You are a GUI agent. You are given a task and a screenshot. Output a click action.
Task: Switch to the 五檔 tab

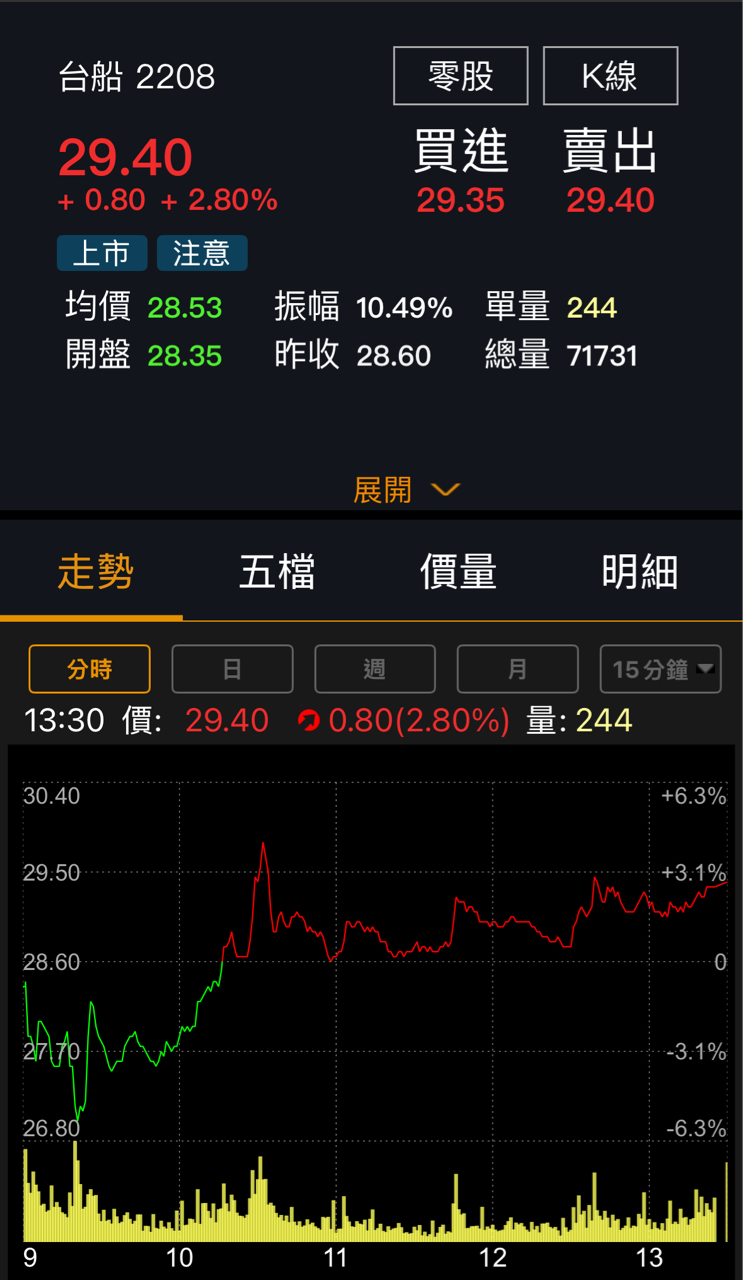point(277,572)
